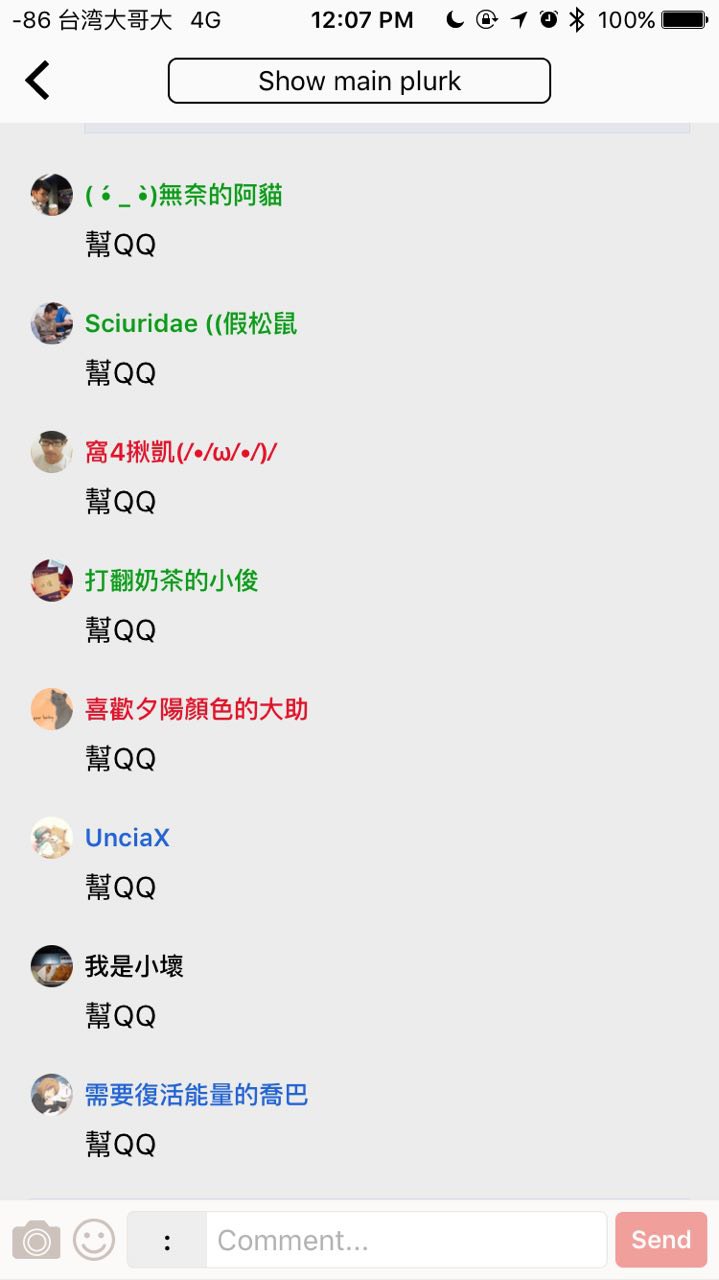Visit 打翻奶茶的小俊's profile
This screenshot has height=1280, width=719.
coord(172,581)
